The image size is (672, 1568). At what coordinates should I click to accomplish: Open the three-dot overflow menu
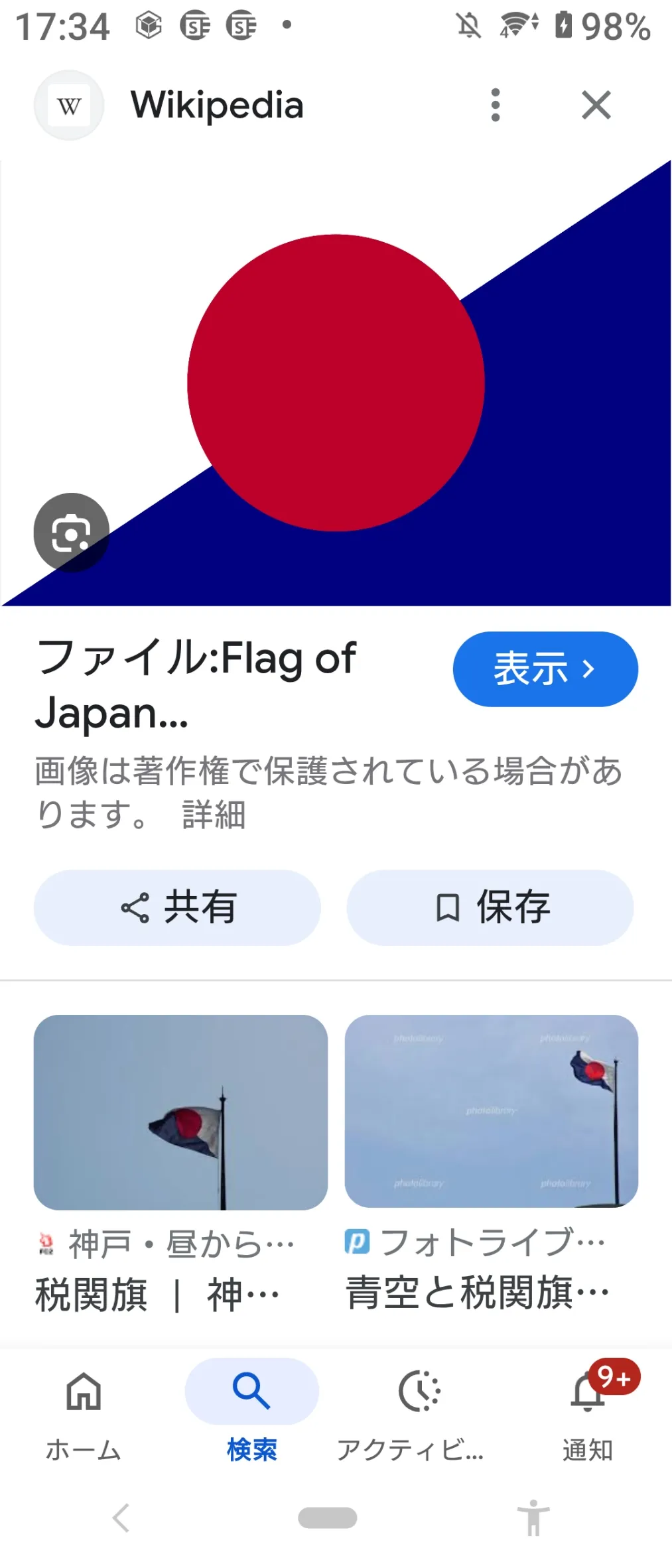point(495,105)
